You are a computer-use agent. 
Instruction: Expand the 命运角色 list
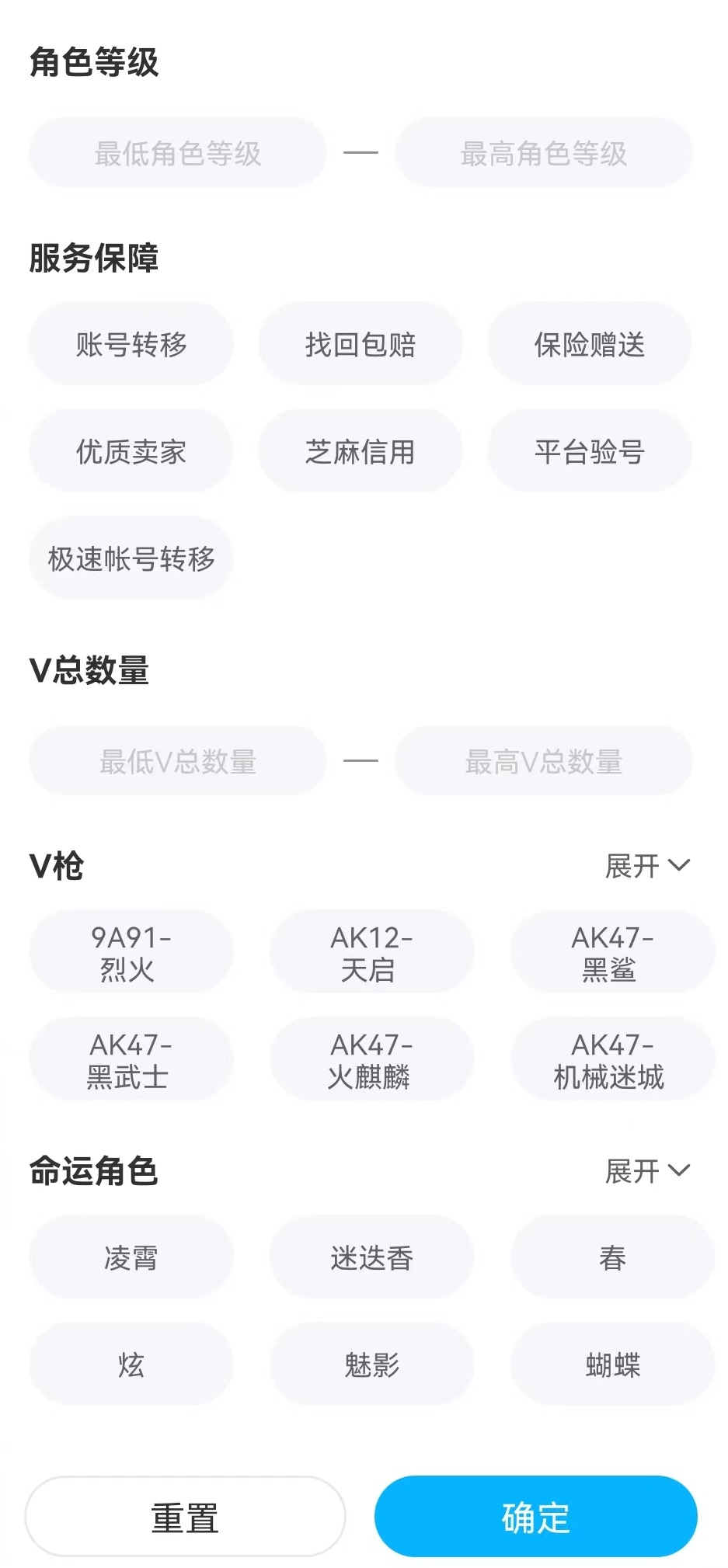[x=647, y=1170]
